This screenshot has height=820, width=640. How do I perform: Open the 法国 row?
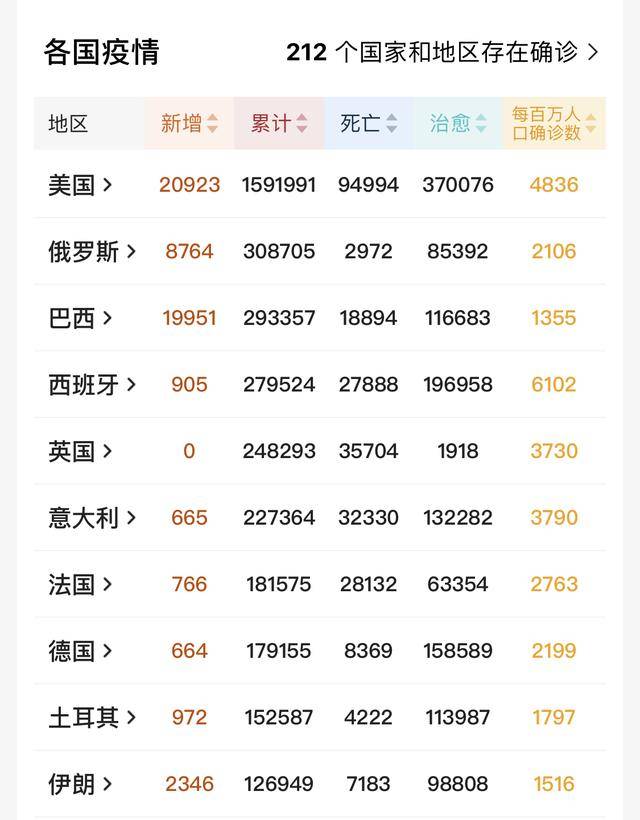coord(80,584)
